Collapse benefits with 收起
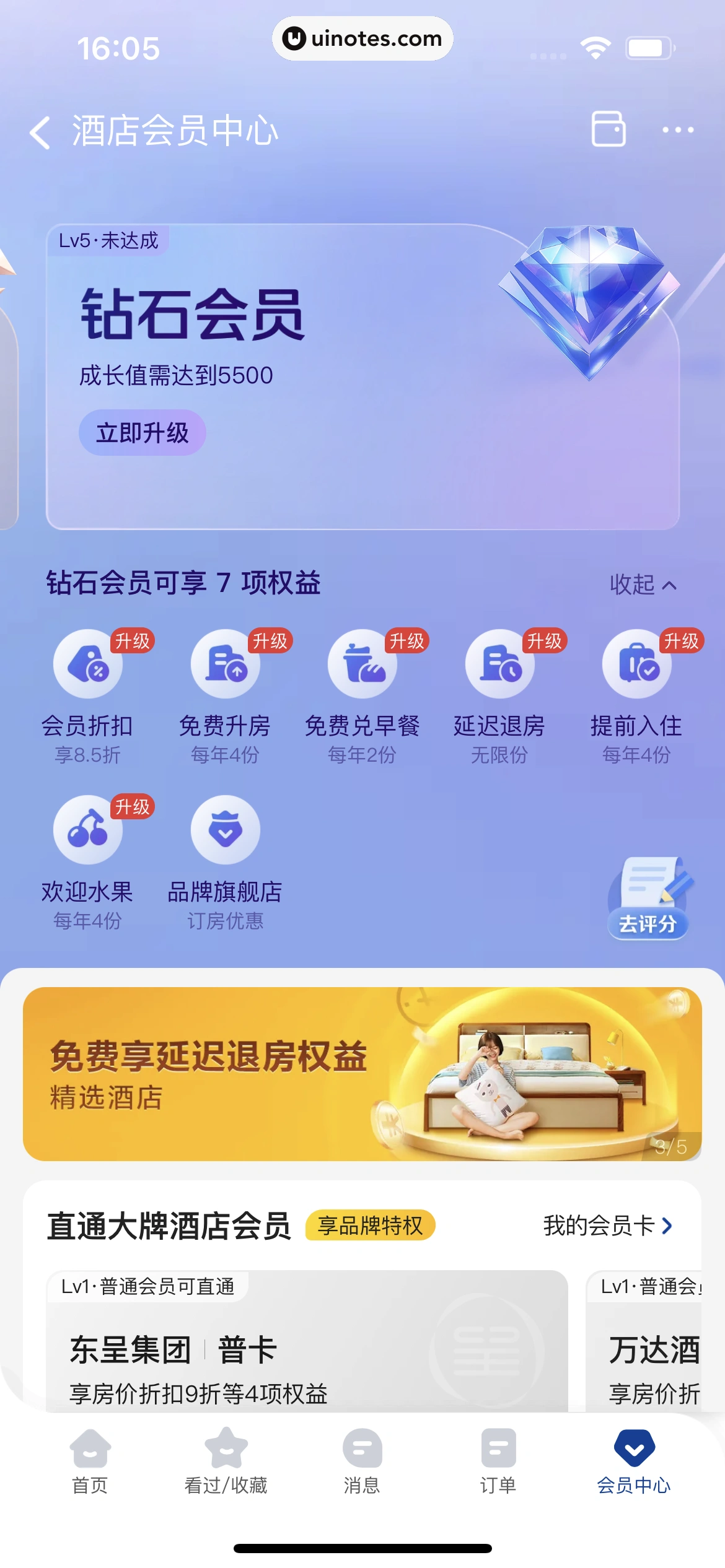Screen dimensions: 725x1568 click(642, 585)
